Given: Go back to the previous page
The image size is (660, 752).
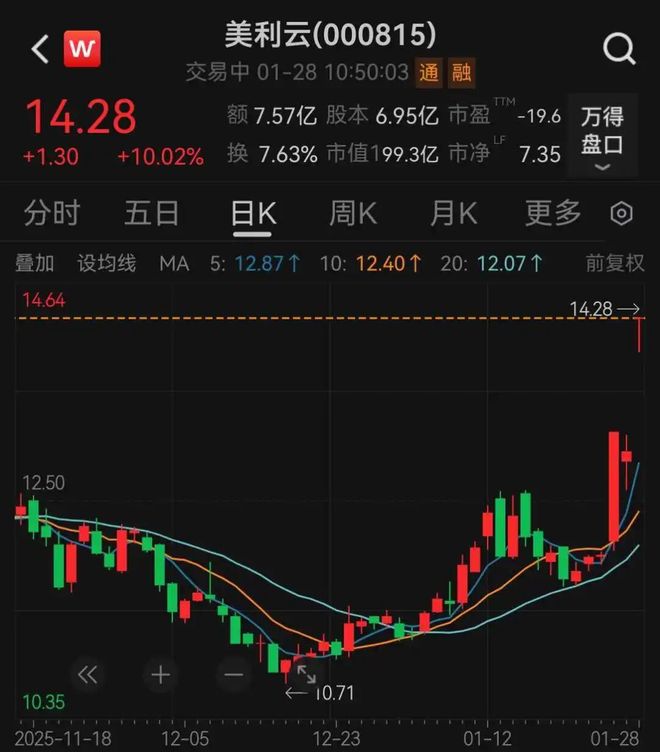Looking at the screenshot, I should (x=40, y=49).
